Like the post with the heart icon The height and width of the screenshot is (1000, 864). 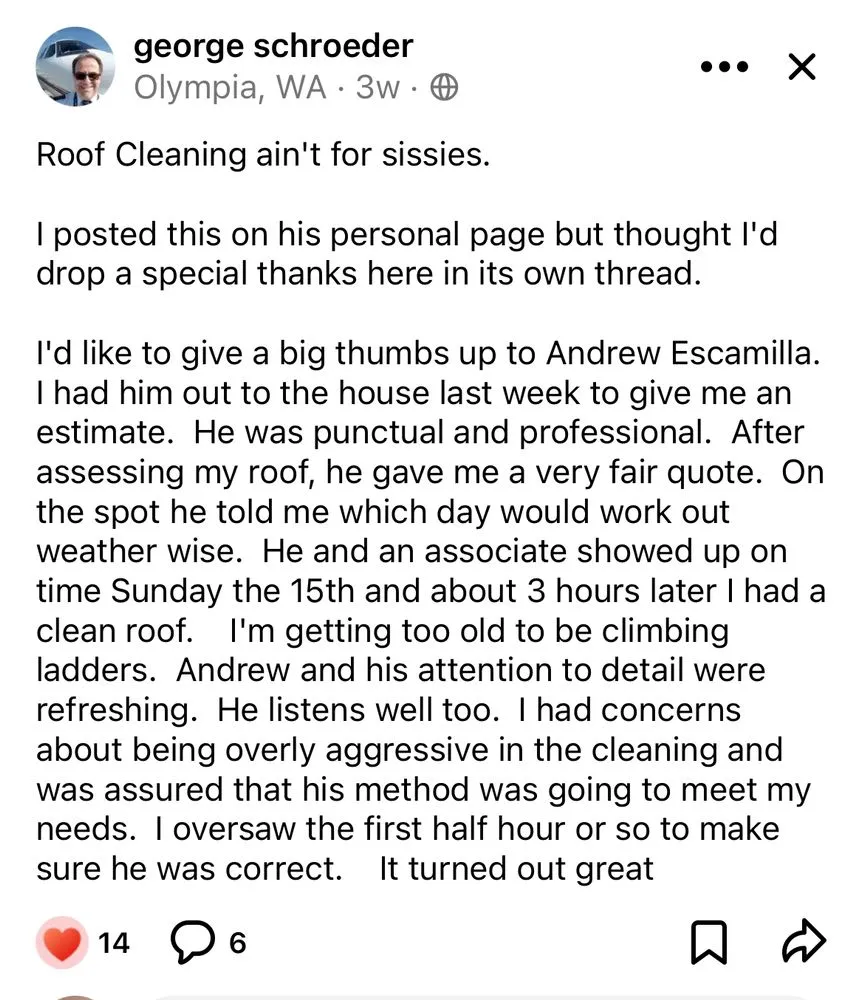(x=62, y=942)
